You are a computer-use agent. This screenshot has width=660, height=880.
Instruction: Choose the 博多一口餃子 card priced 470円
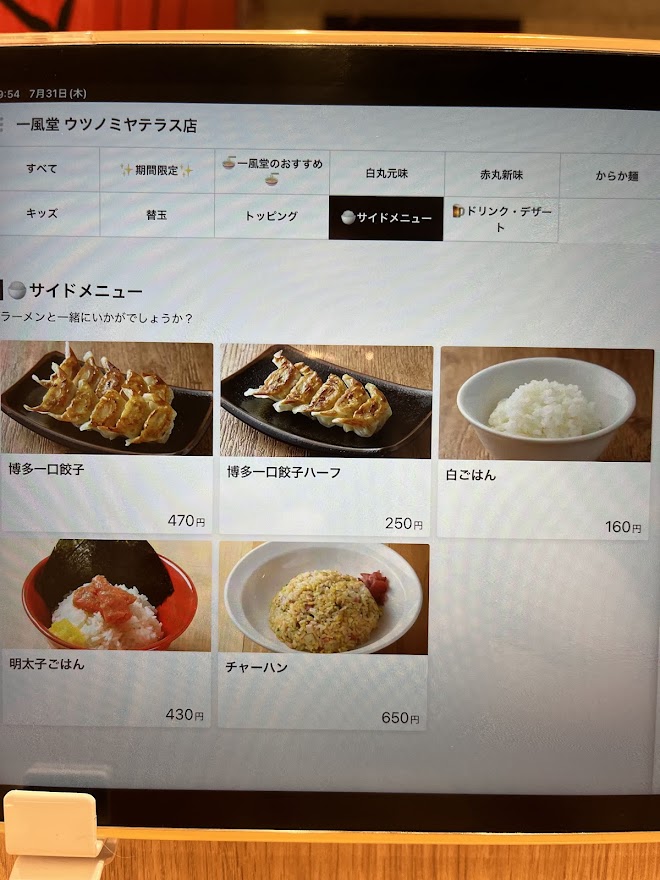tap(106, 437)
